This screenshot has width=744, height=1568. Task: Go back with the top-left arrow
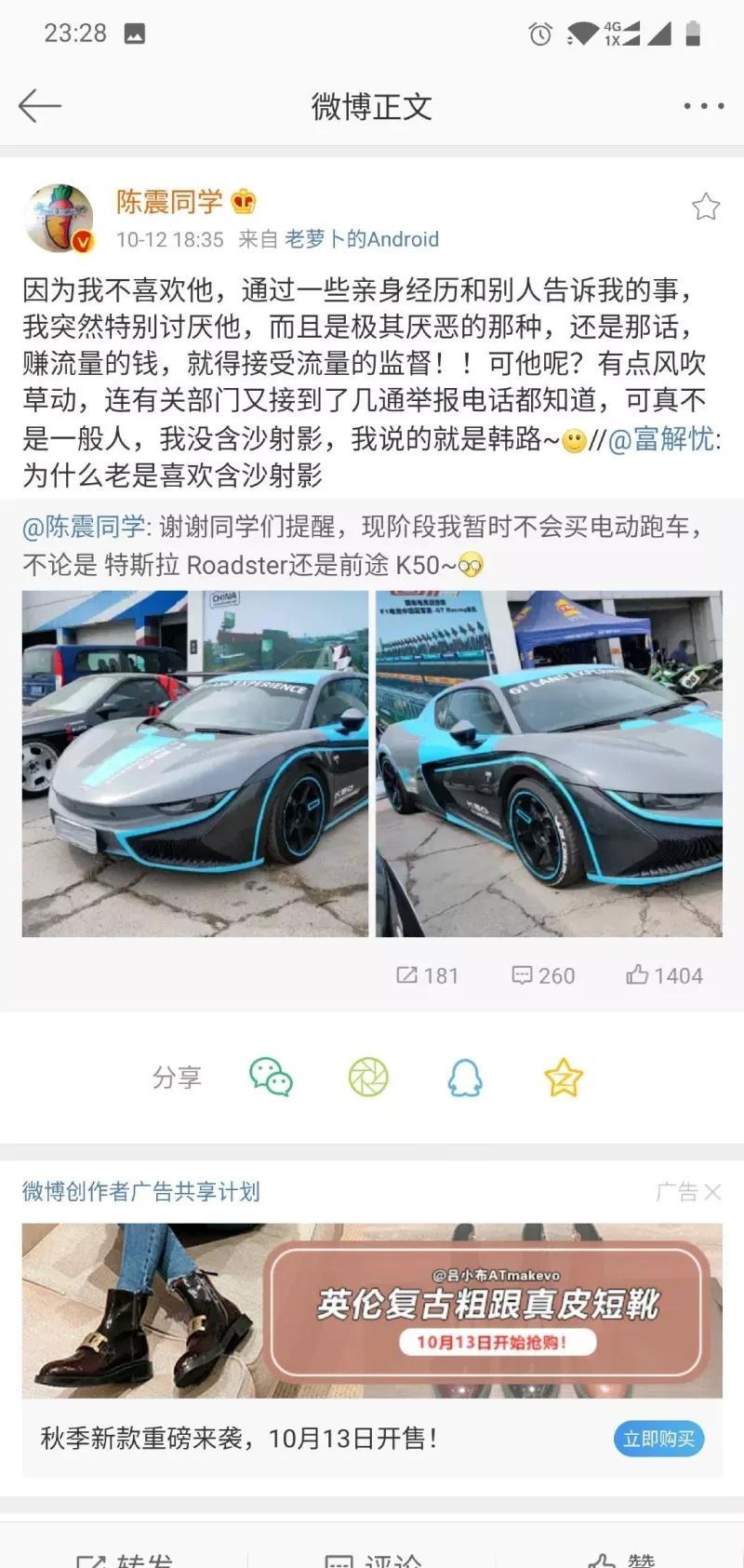tap(39, 106)
